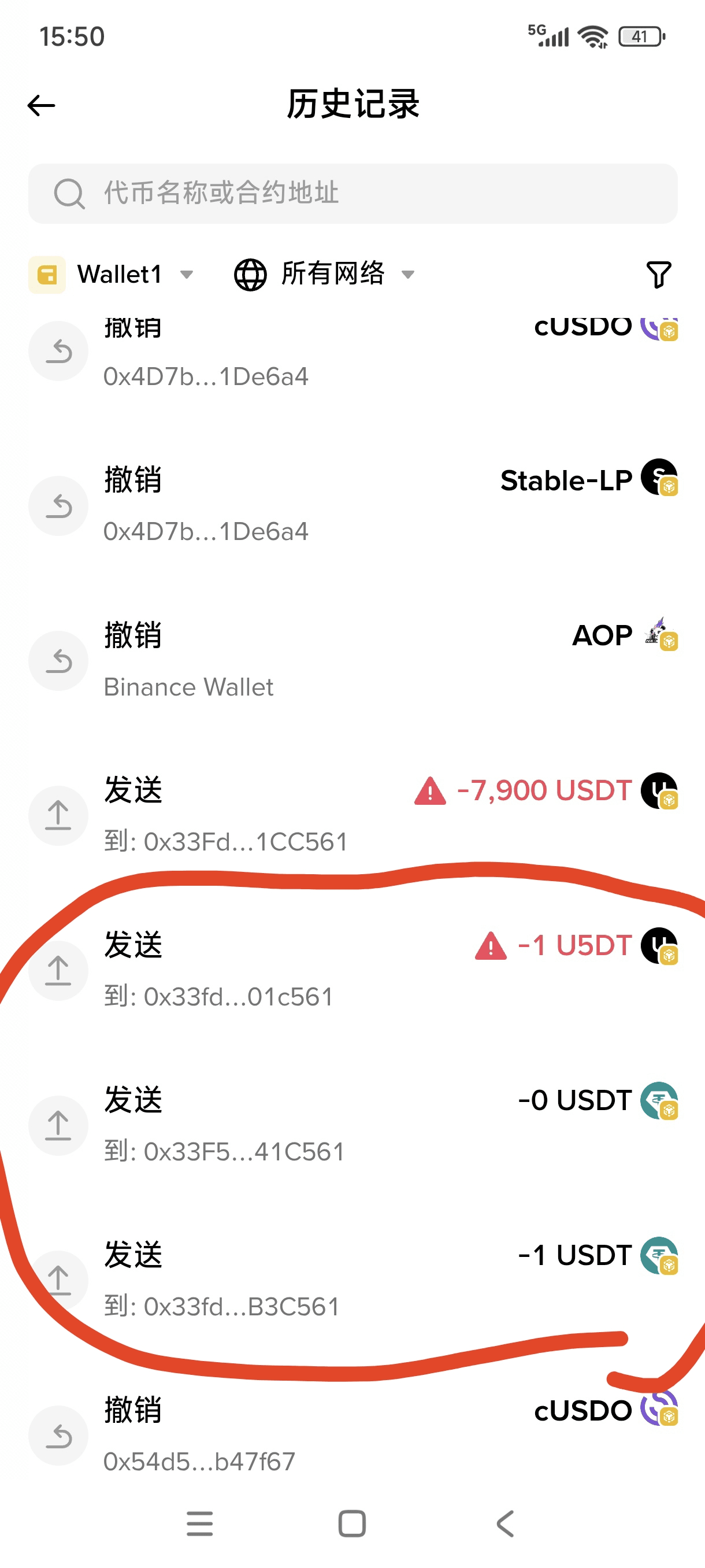View the -0 USDT send record
Image resolution: width=705 pixels, height=1568 pixels.
pos(353,1126)
